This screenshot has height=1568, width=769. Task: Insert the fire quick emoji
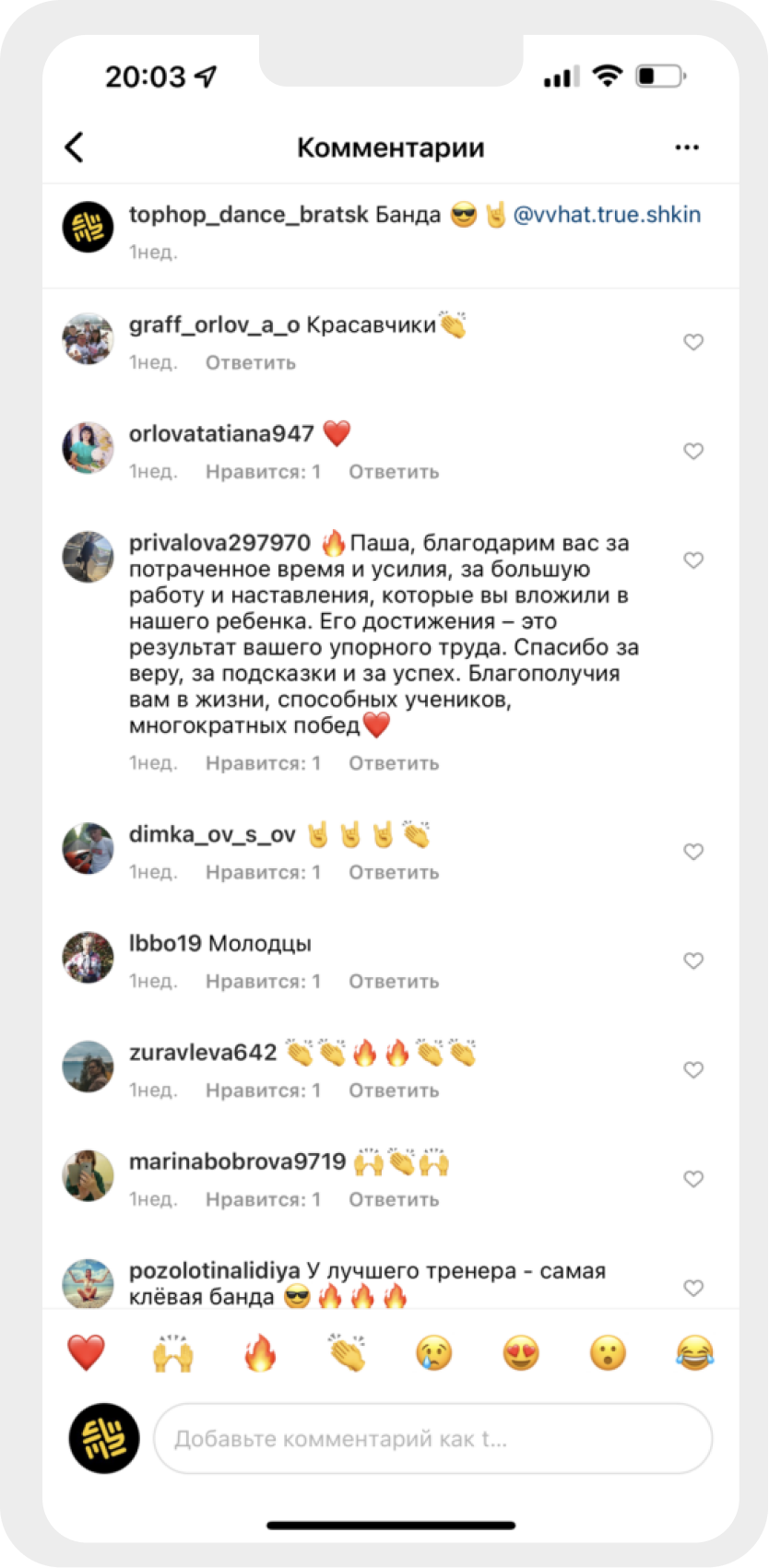(260, 1353)
